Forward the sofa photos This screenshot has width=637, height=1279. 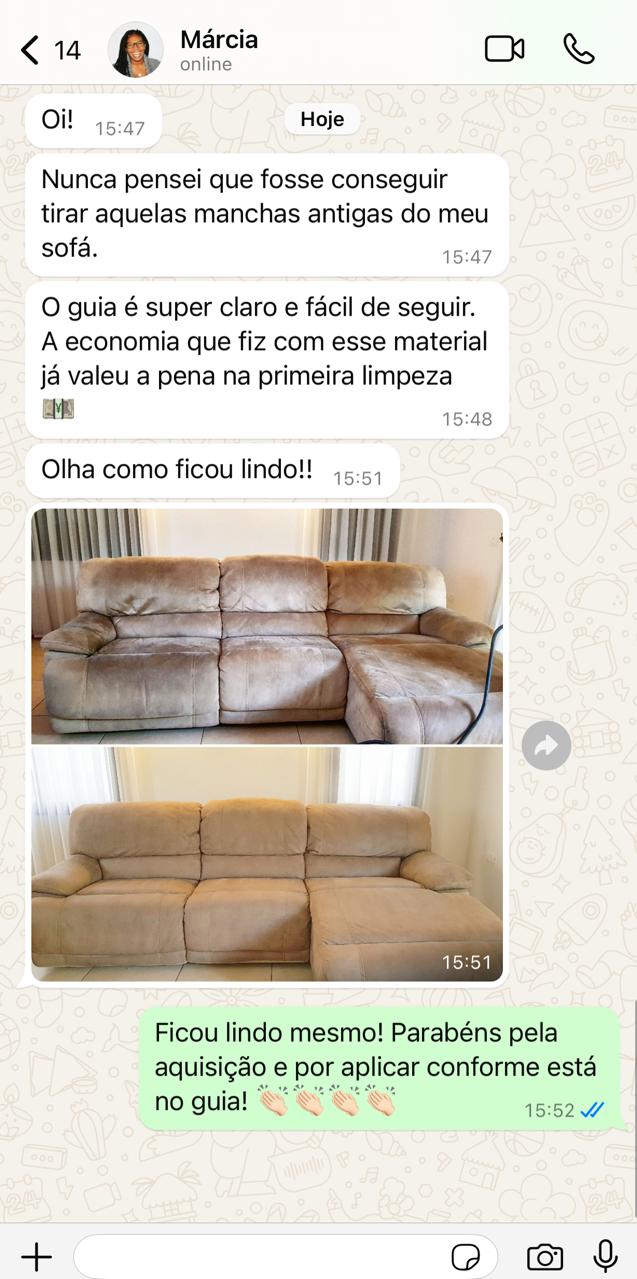(546, 746)
